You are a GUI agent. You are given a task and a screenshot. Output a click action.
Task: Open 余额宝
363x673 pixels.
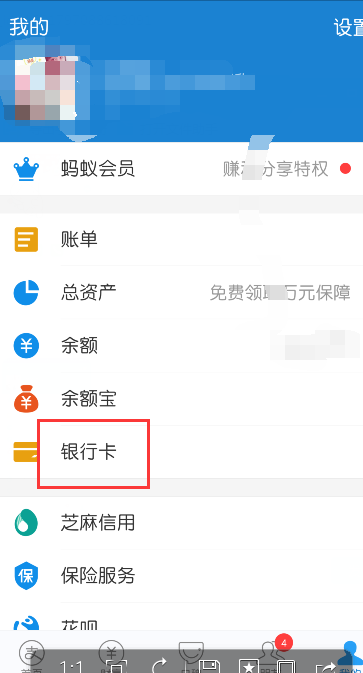click(182, 399)
